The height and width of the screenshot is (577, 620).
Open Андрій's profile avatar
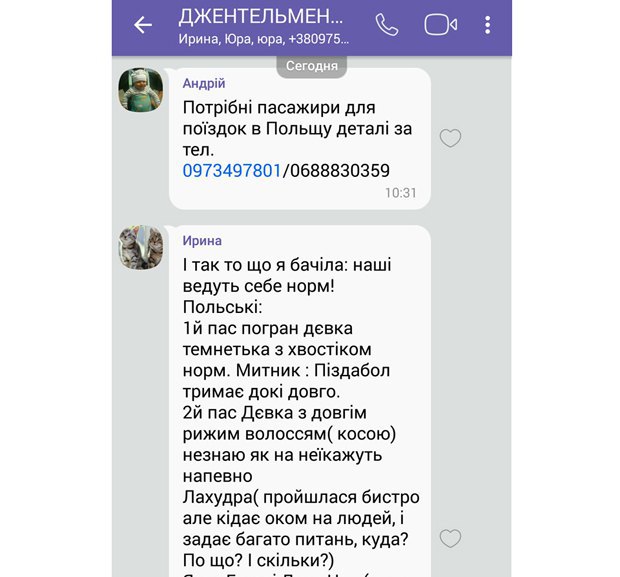(141, 90)
